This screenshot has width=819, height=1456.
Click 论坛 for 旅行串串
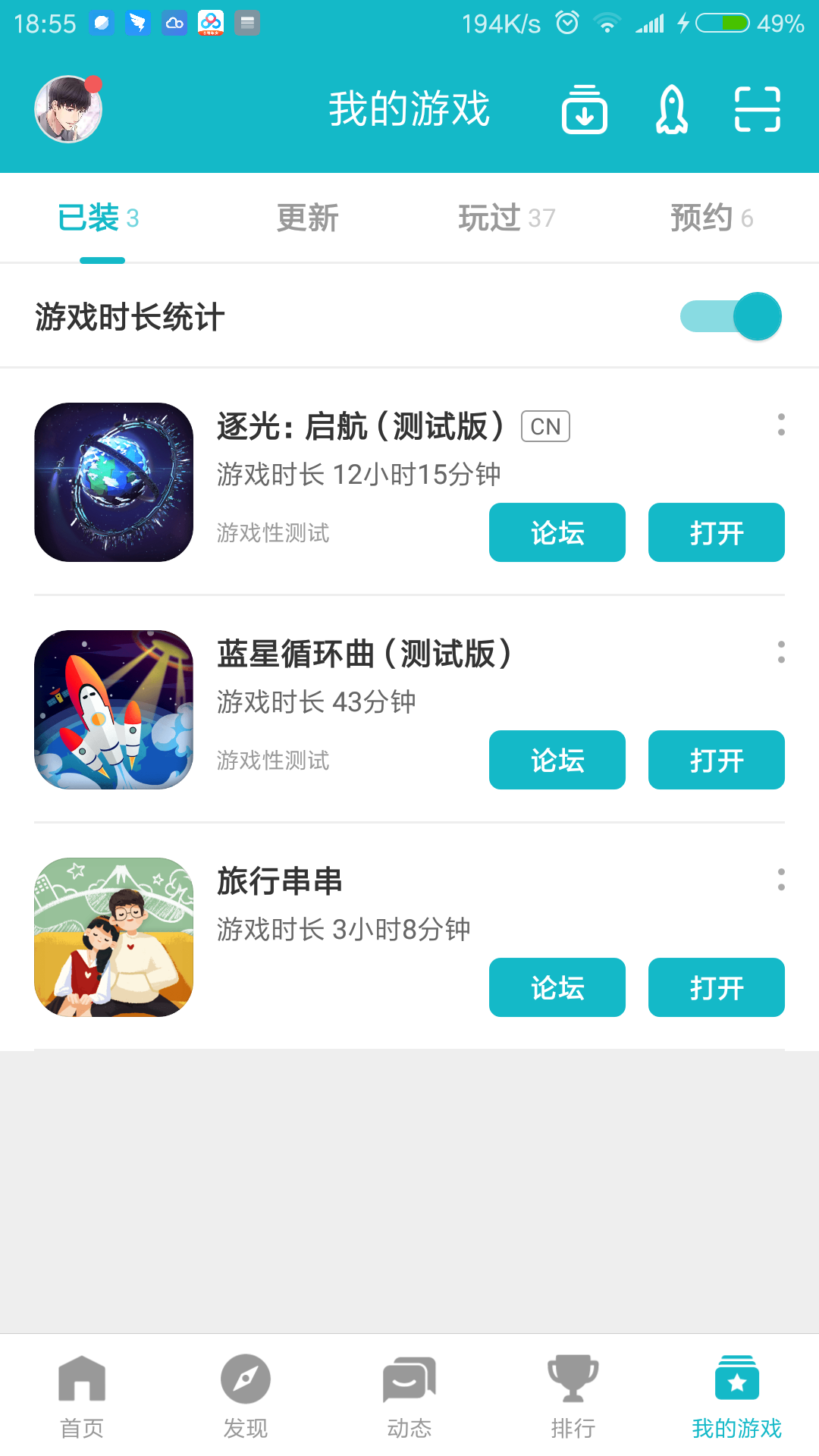coord(557,987)
